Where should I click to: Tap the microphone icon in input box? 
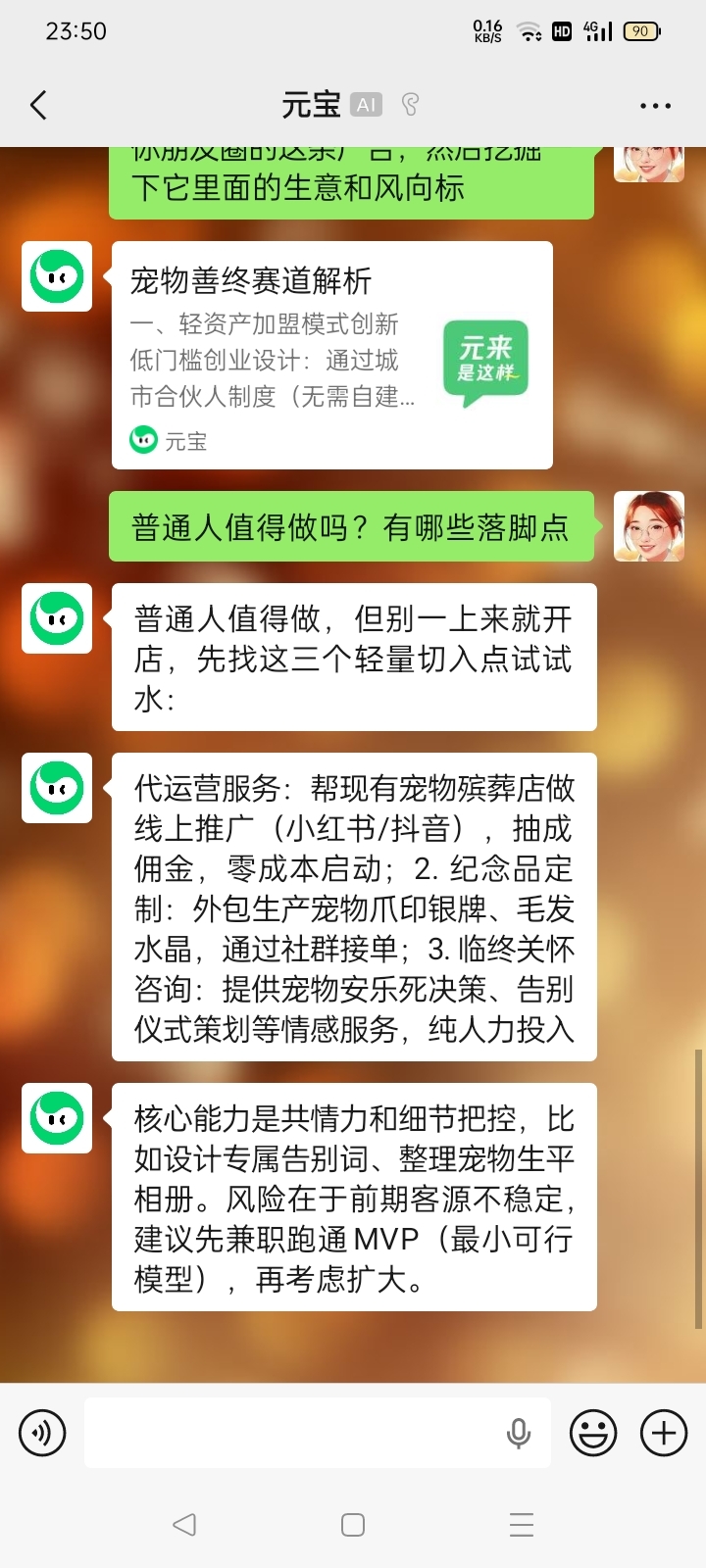point(519,1434)
